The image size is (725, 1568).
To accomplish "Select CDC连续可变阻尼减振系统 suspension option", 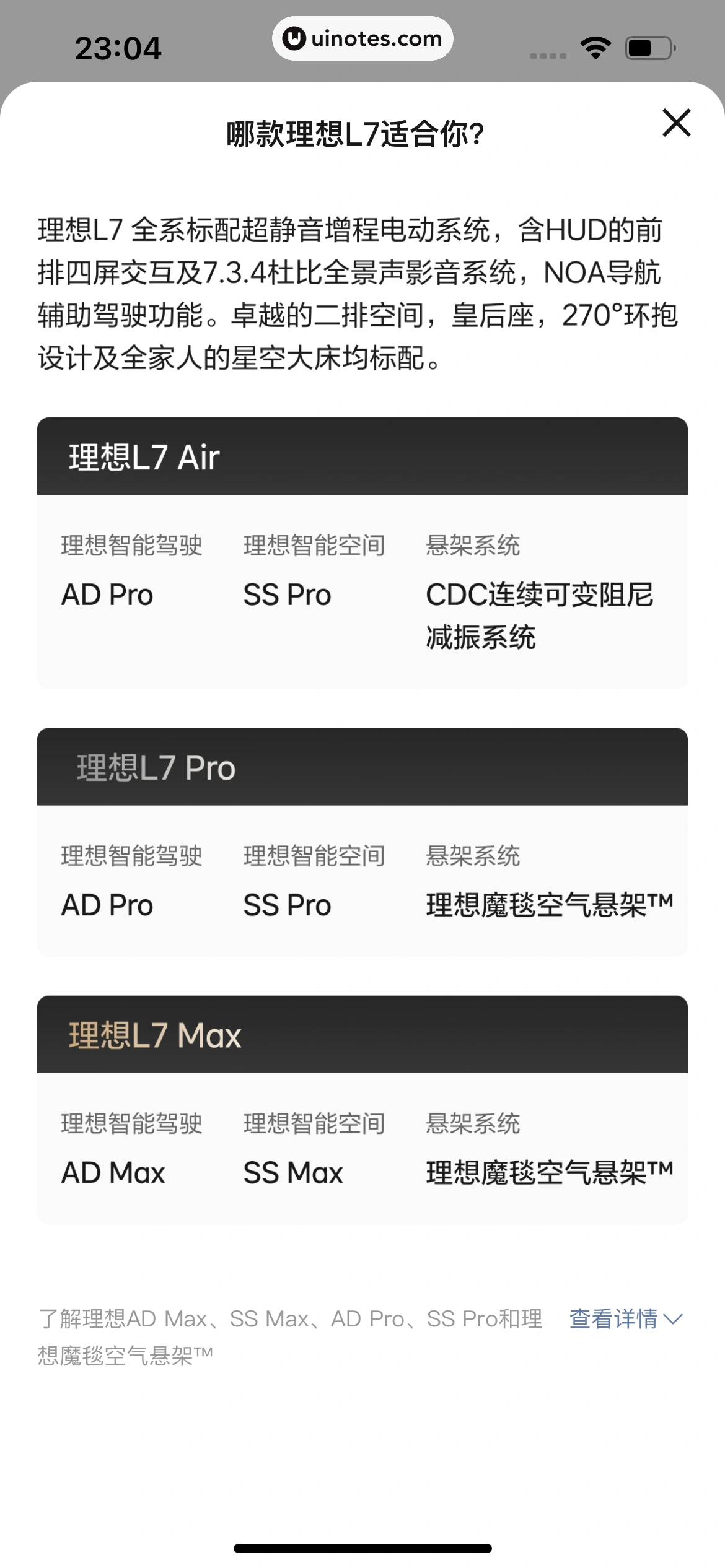I will pos(542,613).
